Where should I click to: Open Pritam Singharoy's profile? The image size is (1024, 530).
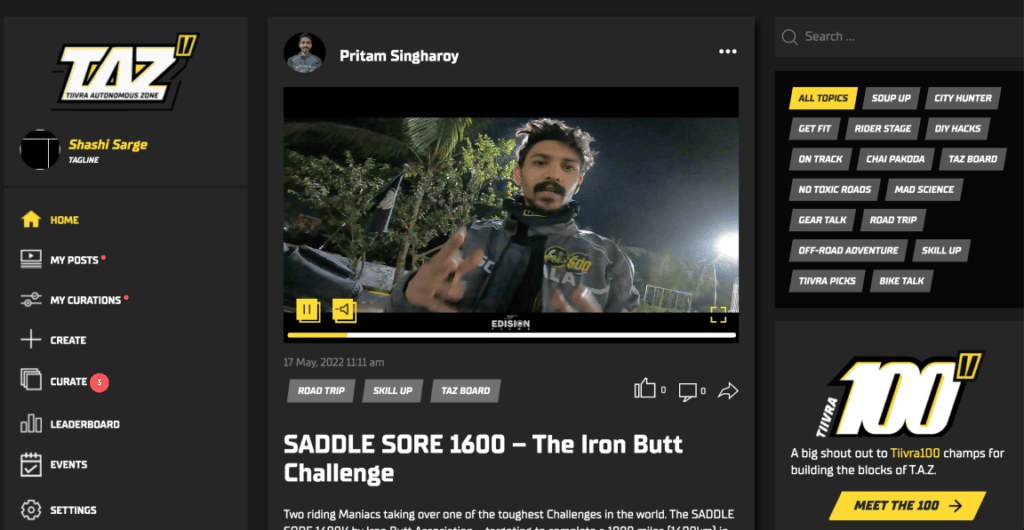(x=398, y=56)
